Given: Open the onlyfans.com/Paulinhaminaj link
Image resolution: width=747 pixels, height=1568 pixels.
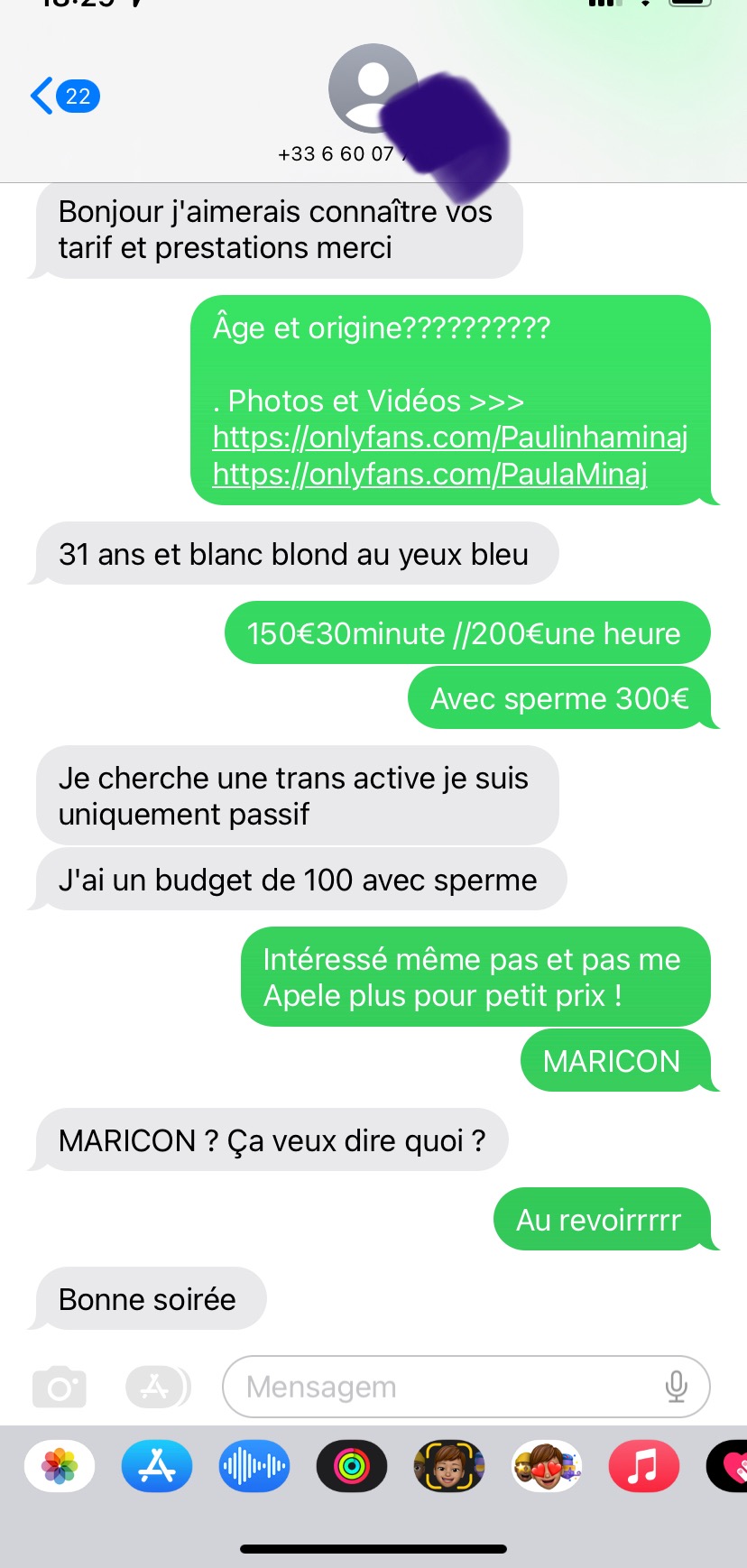Looking at the screenshot, I should (449, 438).
